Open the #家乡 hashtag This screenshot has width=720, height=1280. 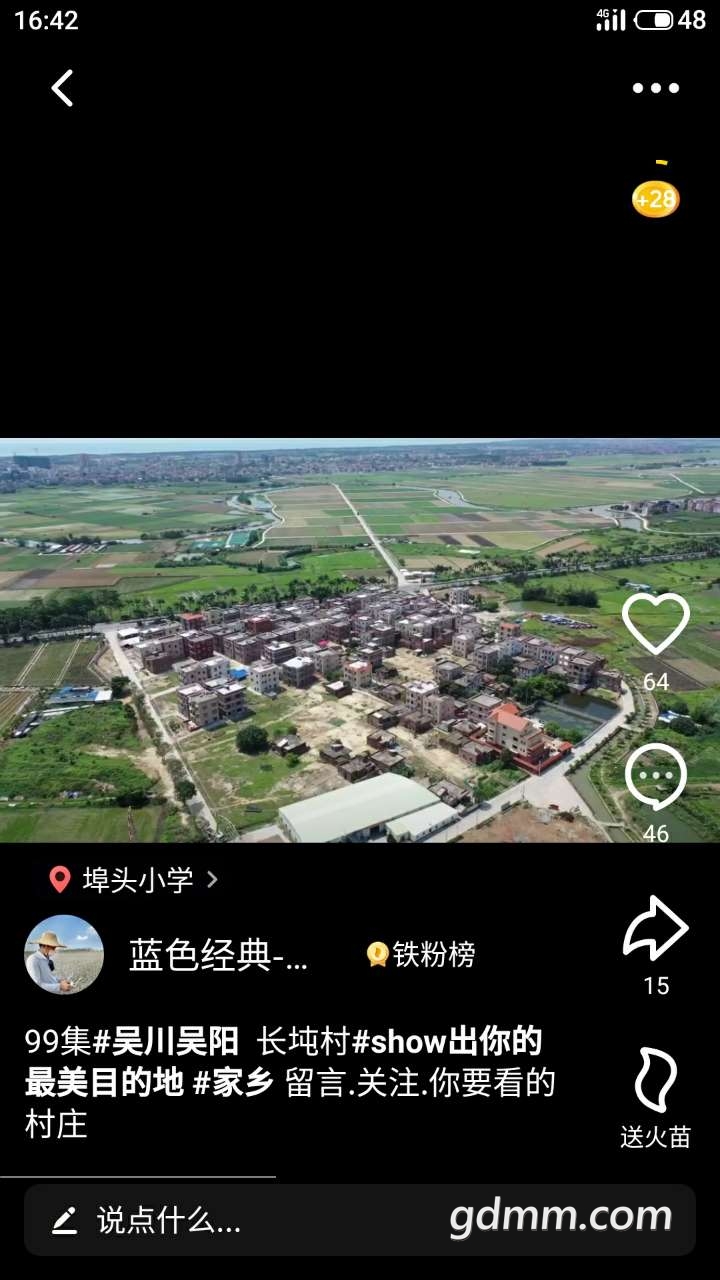coord(233,1083)
